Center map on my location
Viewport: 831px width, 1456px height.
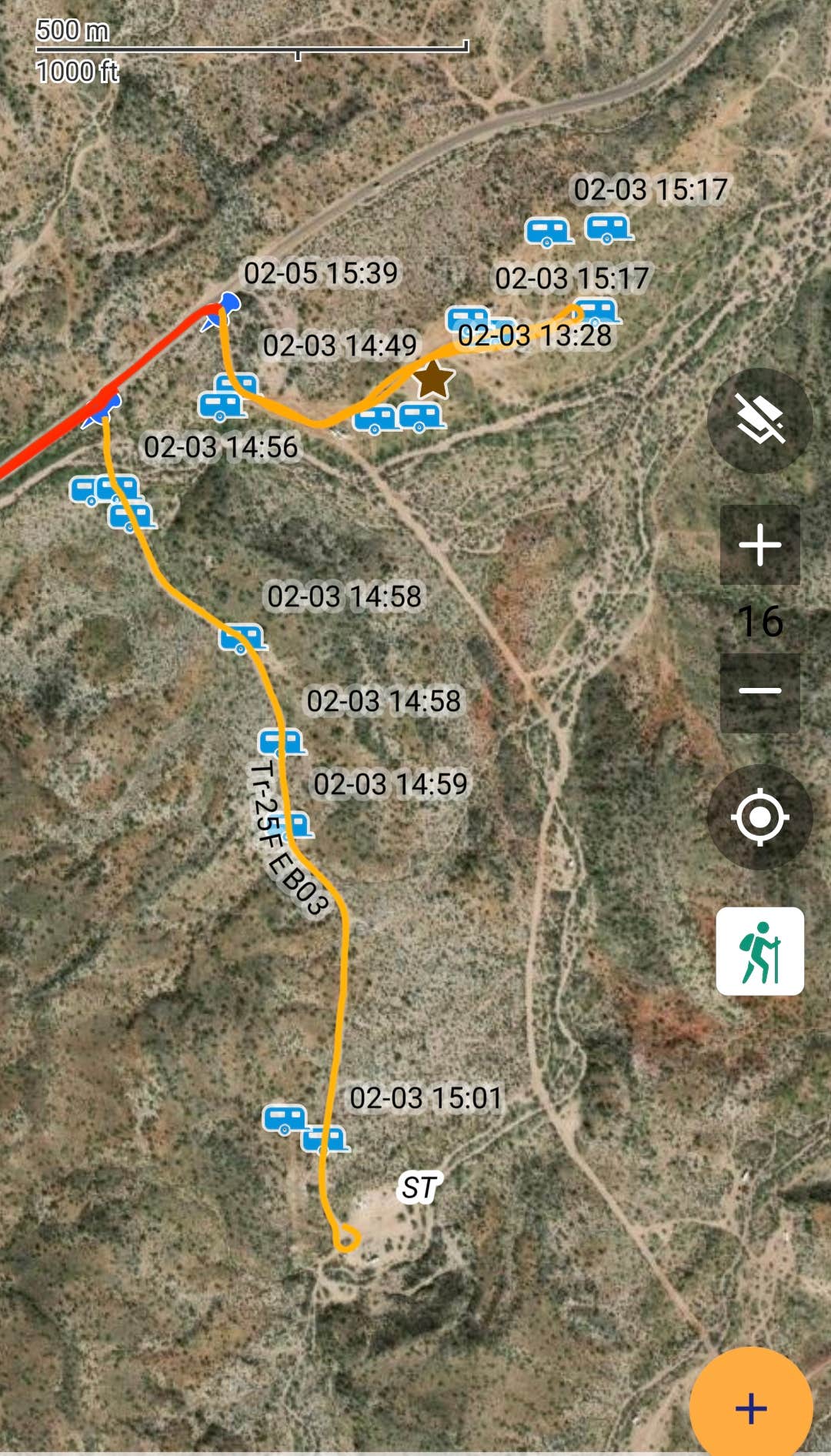(759, 816)
